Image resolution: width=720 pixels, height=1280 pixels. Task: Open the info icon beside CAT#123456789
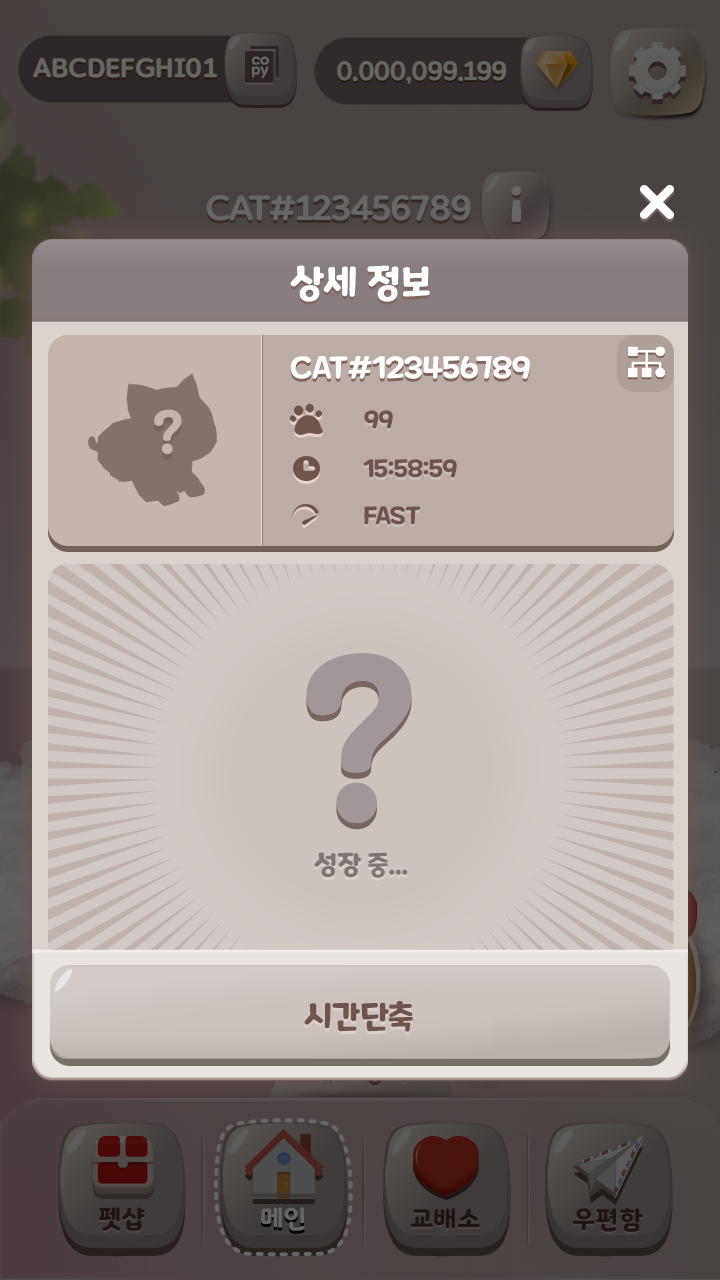point(516,207)
